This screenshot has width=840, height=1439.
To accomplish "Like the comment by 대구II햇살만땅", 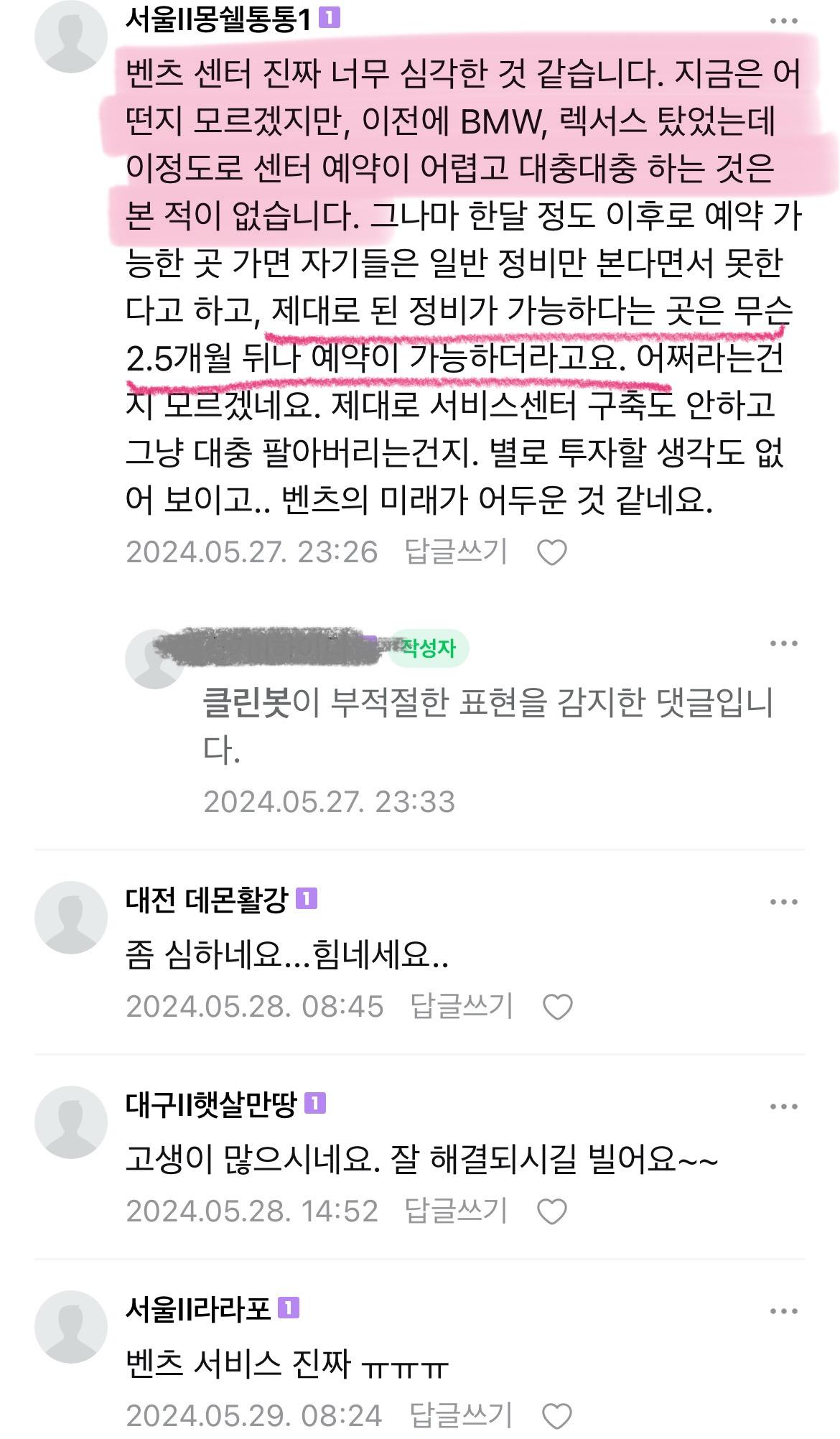I will coord(552,1212).
